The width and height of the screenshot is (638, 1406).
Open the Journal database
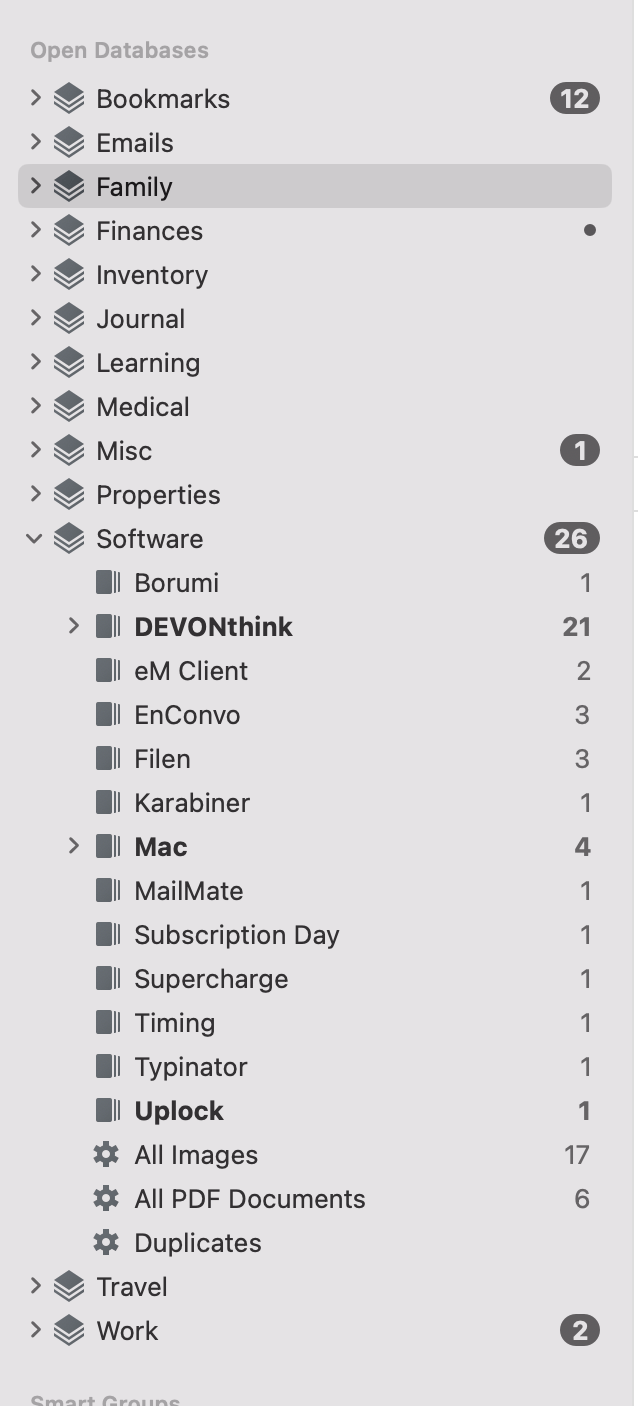(x=140, y=319)
